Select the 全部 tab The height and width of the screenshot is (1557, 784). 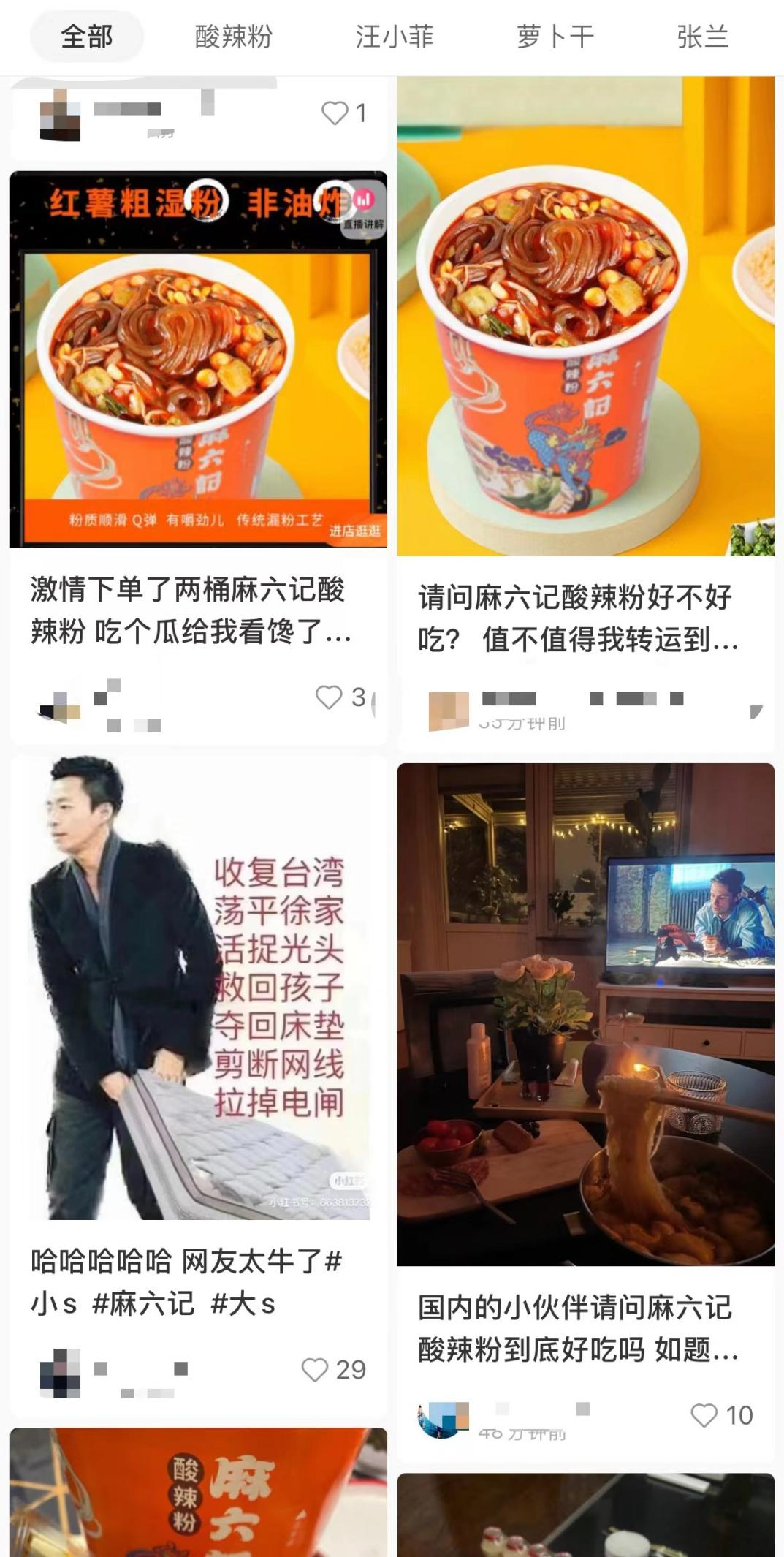pos(86,37)
